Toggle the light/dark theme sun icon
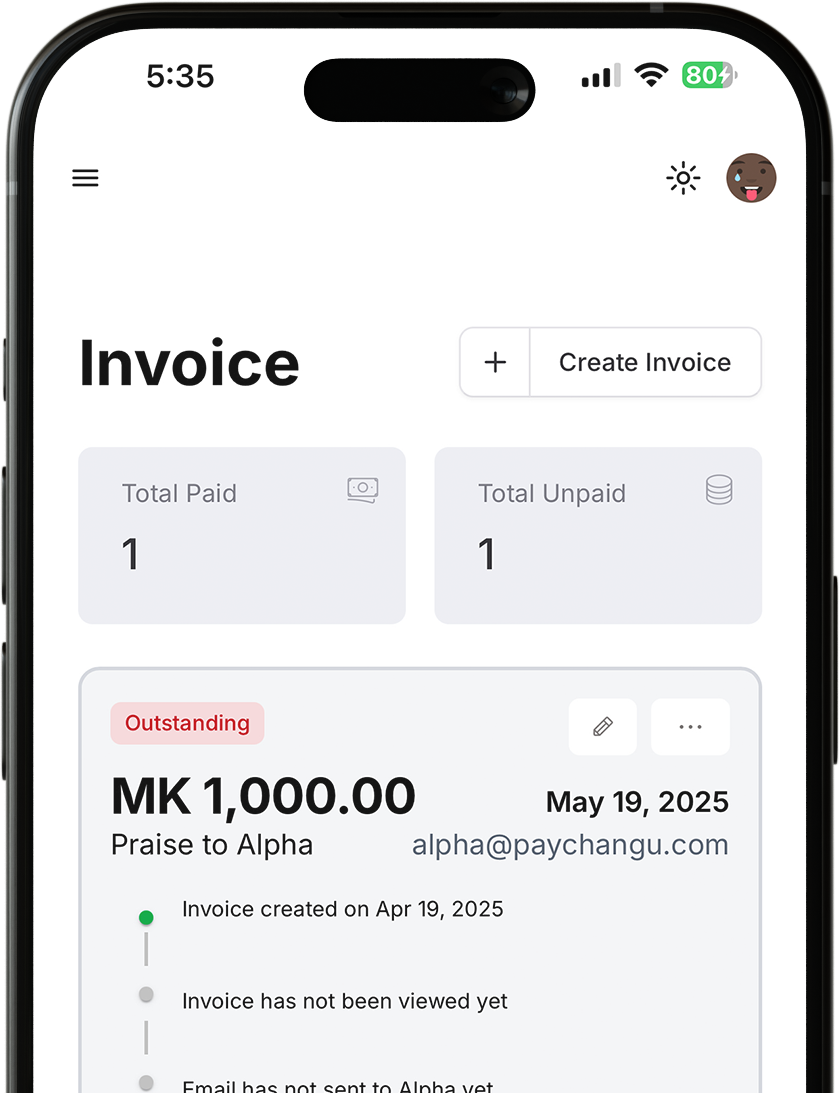 [x=683, y=179]
